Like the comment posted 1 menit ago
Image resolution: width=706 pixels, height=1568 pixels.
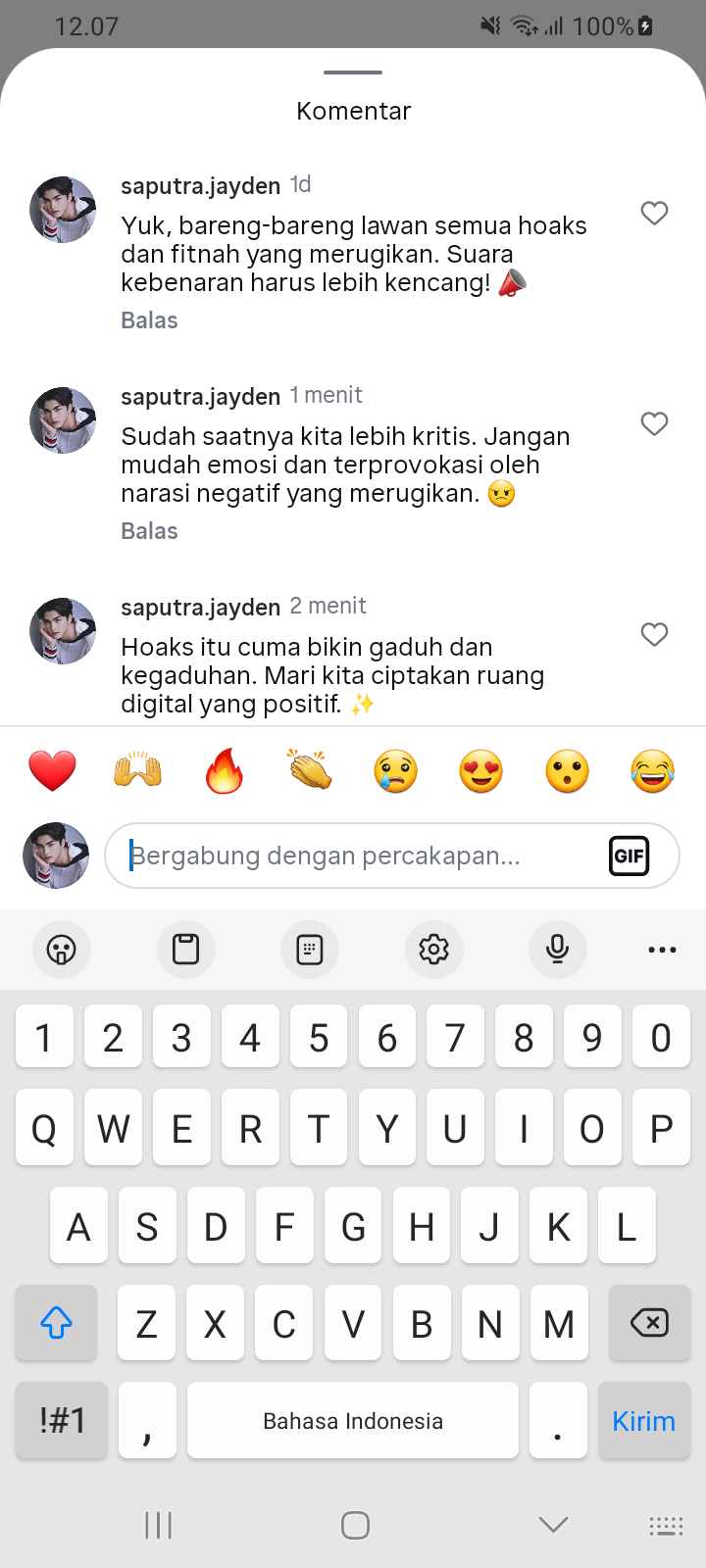[x=654, y=423]
